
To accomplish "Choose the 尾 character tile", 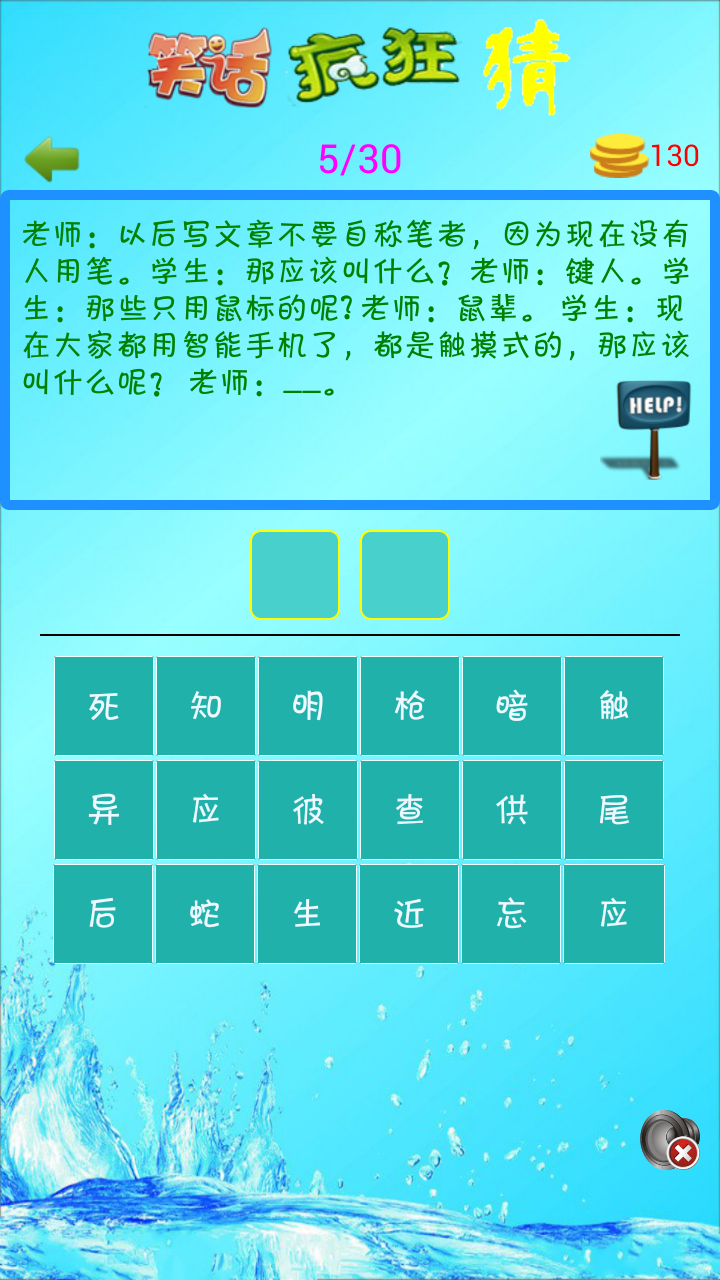I will (x=614, y=810).
